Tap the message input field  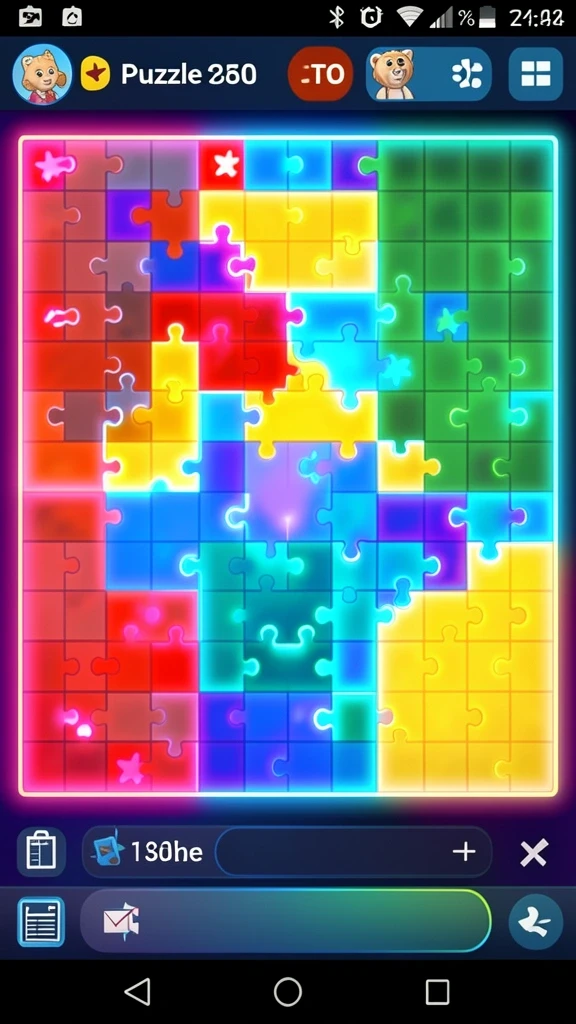285,921
